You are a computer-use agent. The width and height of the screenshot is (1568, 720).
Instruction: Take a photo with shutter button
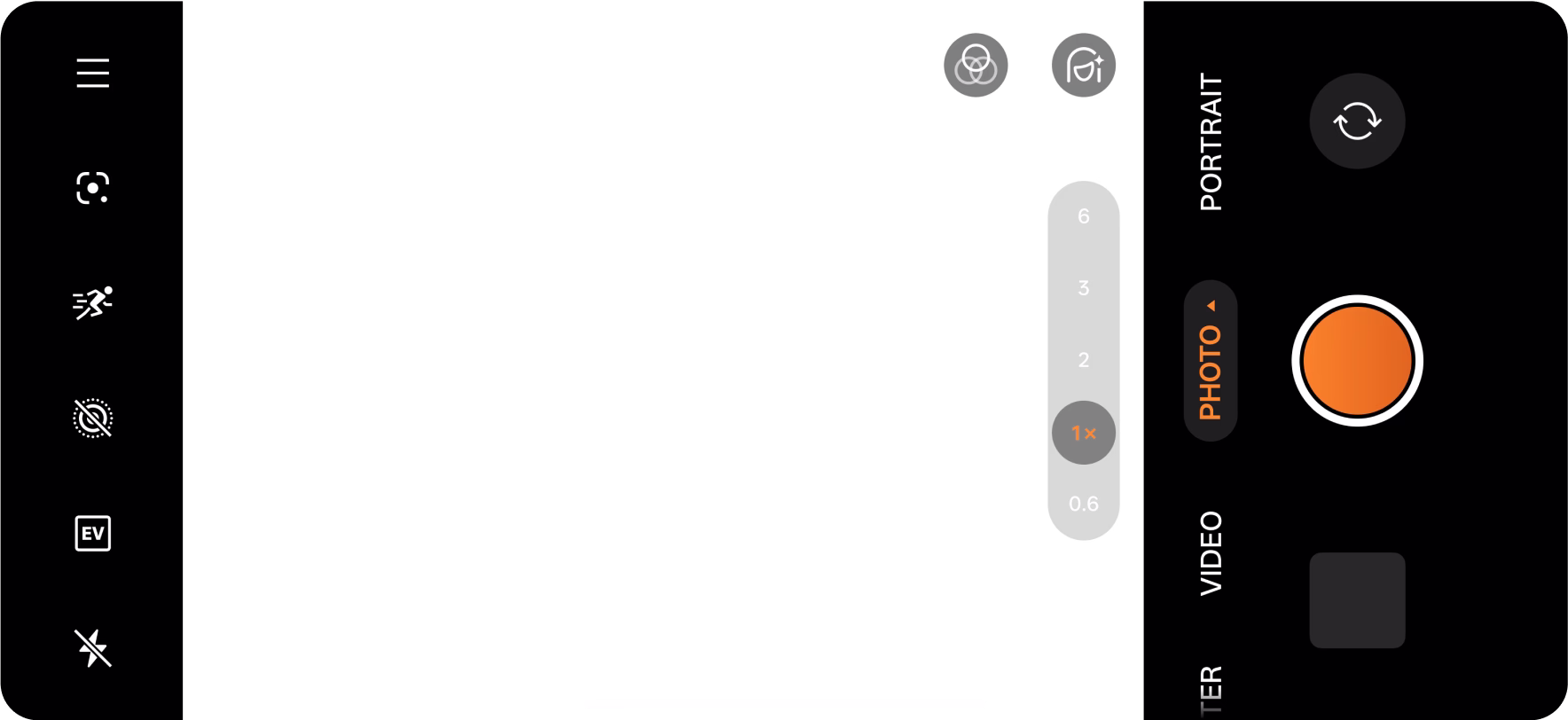click(x=1357, y=361)
